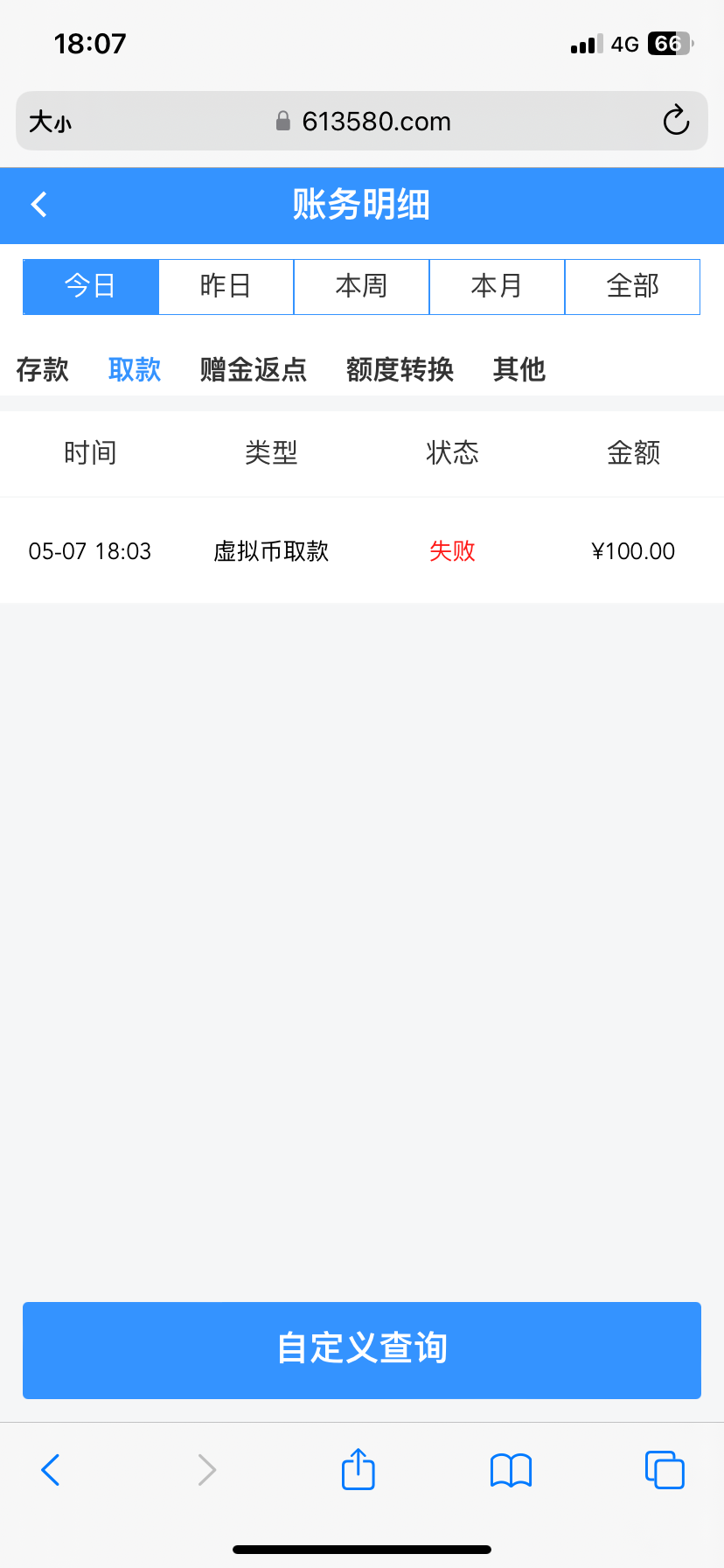Tap the 自定义查询 button
724x1568 pixels.
click(x=362, y=1349)
